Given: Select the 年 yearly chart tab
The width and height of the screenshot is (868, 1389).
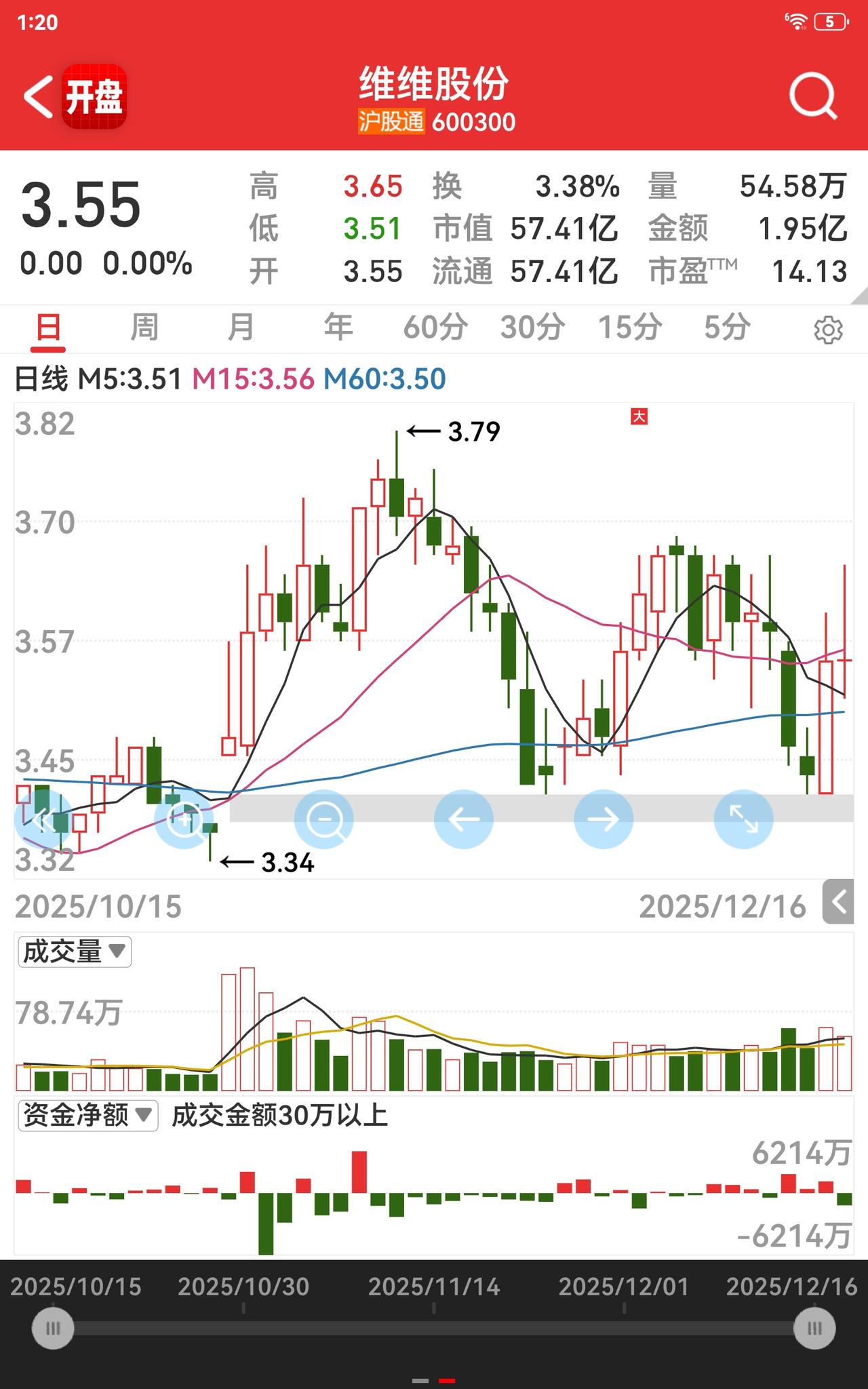Looking at the screenshot, I should pyautogui.click(x=338, y=328).
